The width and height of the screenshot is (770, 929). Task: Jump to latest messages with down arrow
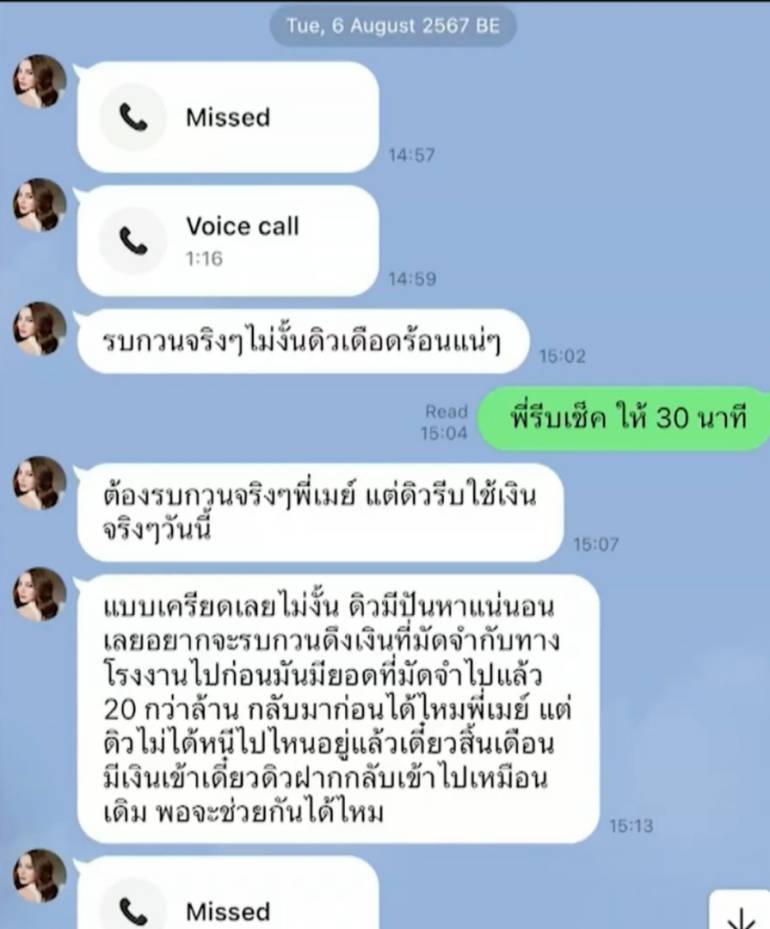pyautogui.click(x=741, y=913)
